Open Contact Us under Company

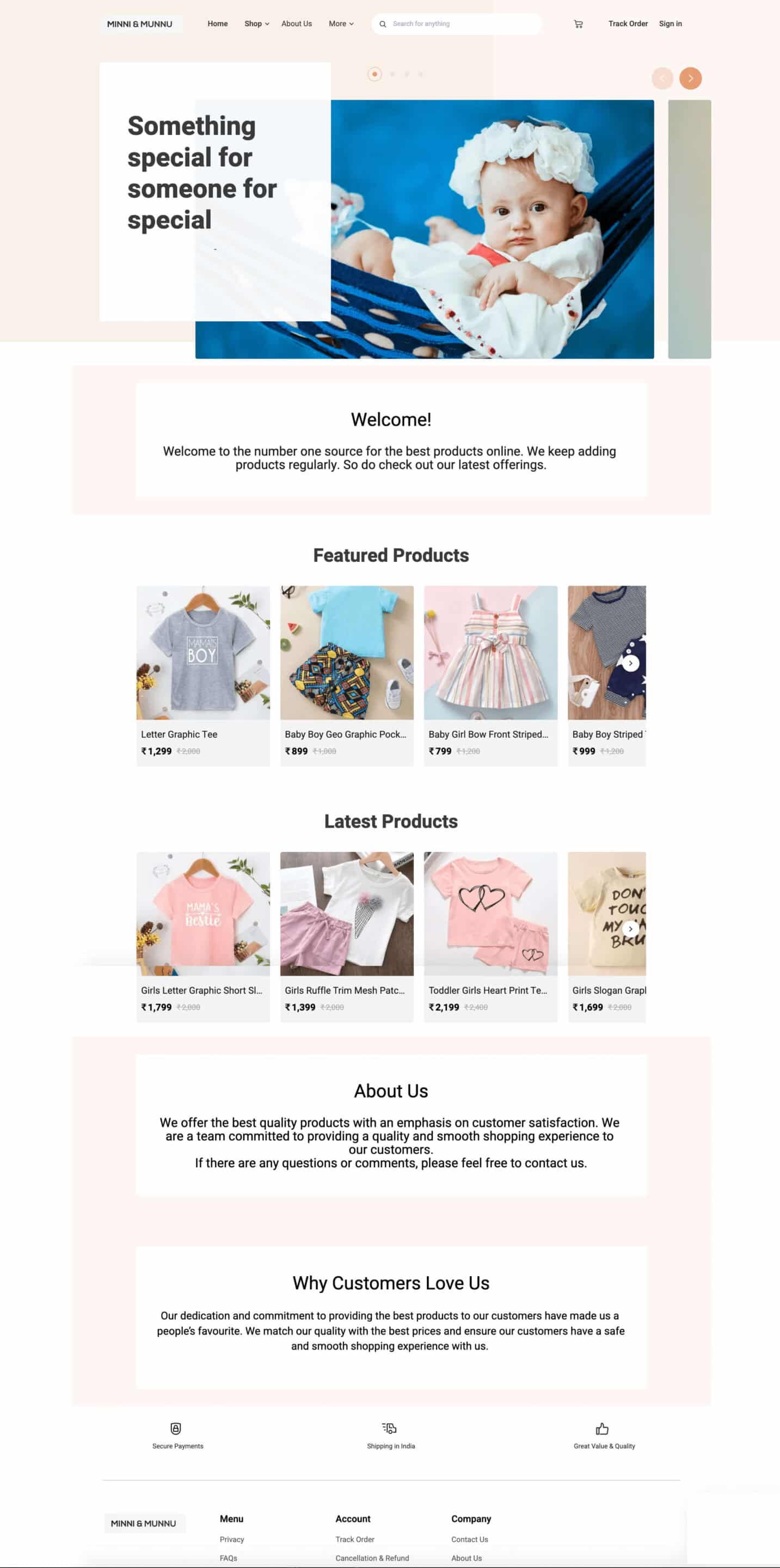tap(469, 1539)
